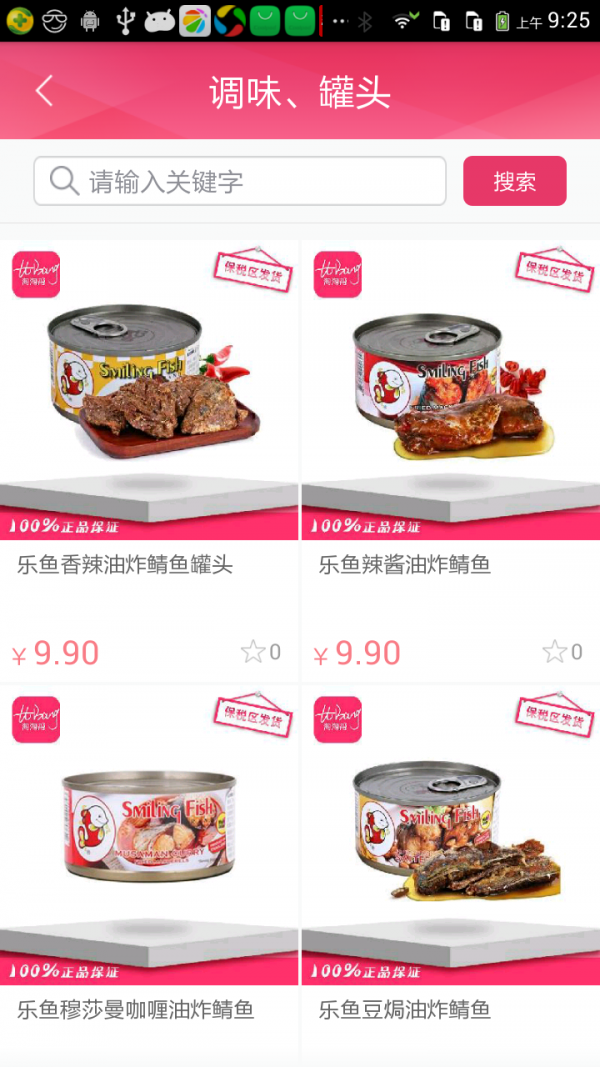Go back using the header arrow
The width and height of the screenshot is (600, 1067).
point(44,92)
